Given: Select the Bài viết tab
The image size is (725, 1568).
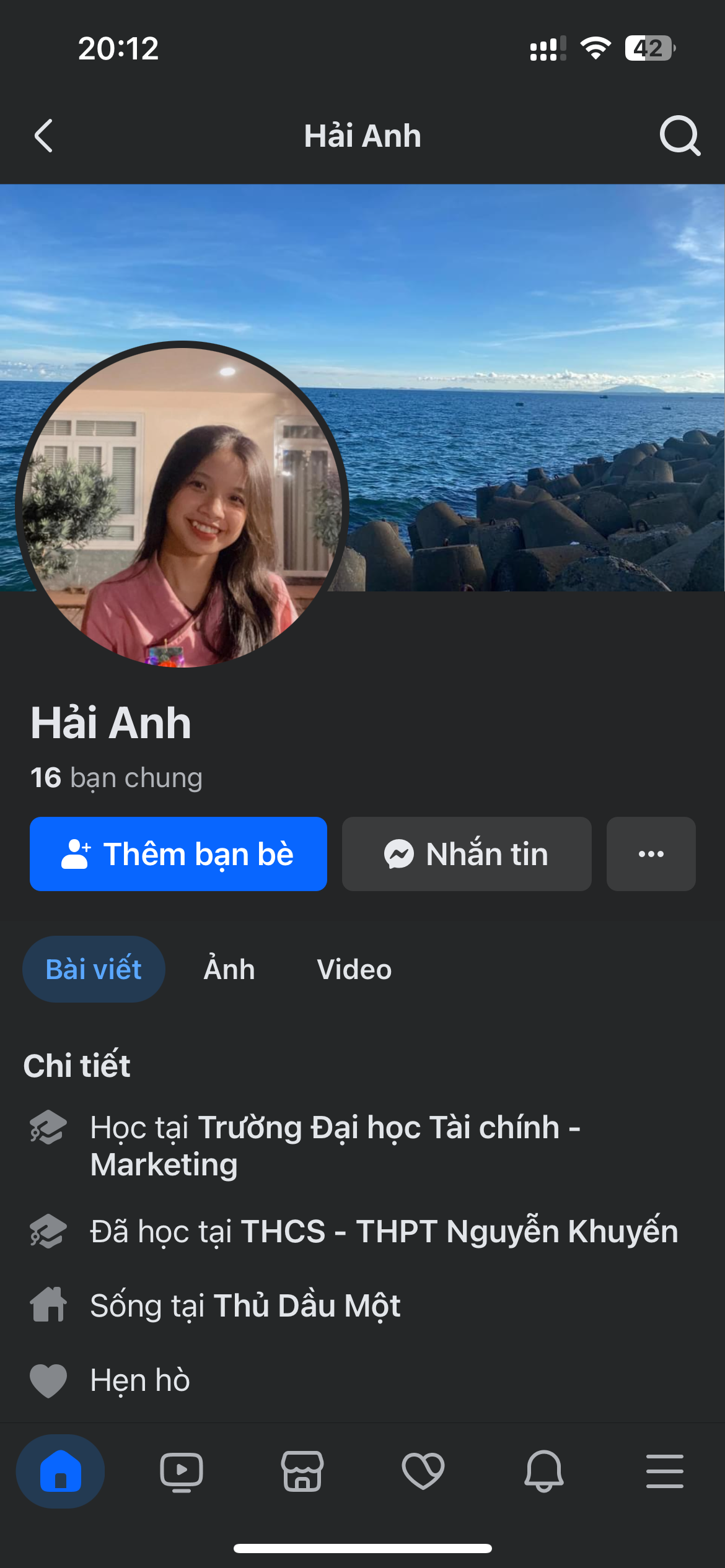Looking at the screenshot, I should pos(94,969).
